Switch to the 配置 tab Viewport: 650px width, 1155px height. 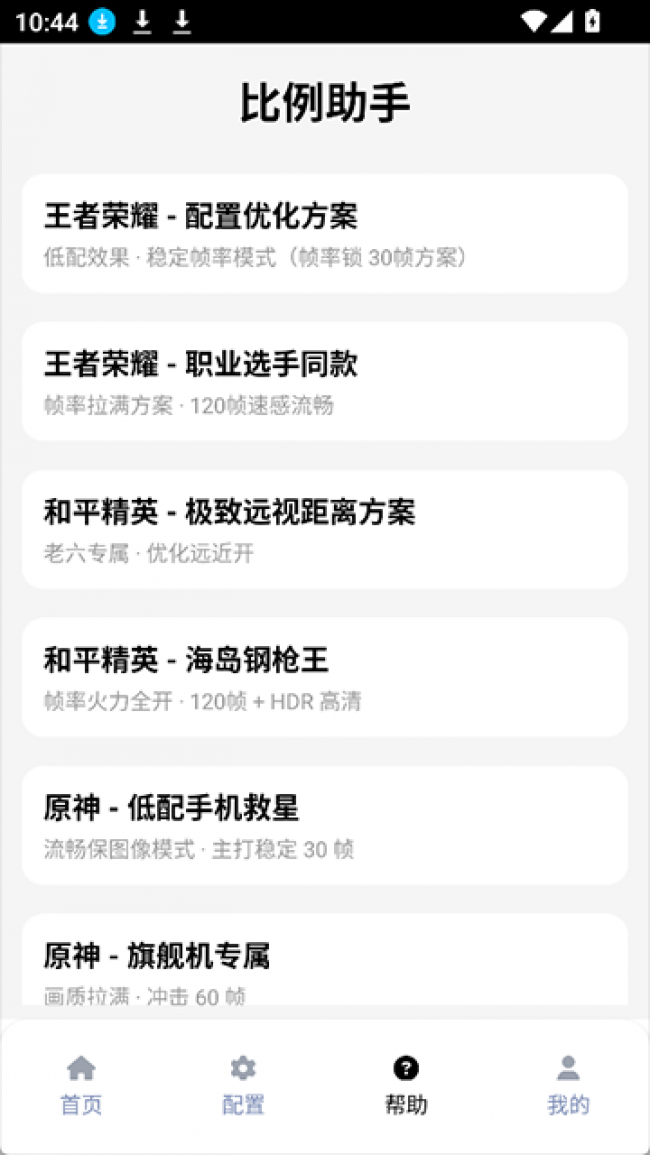243,1085
